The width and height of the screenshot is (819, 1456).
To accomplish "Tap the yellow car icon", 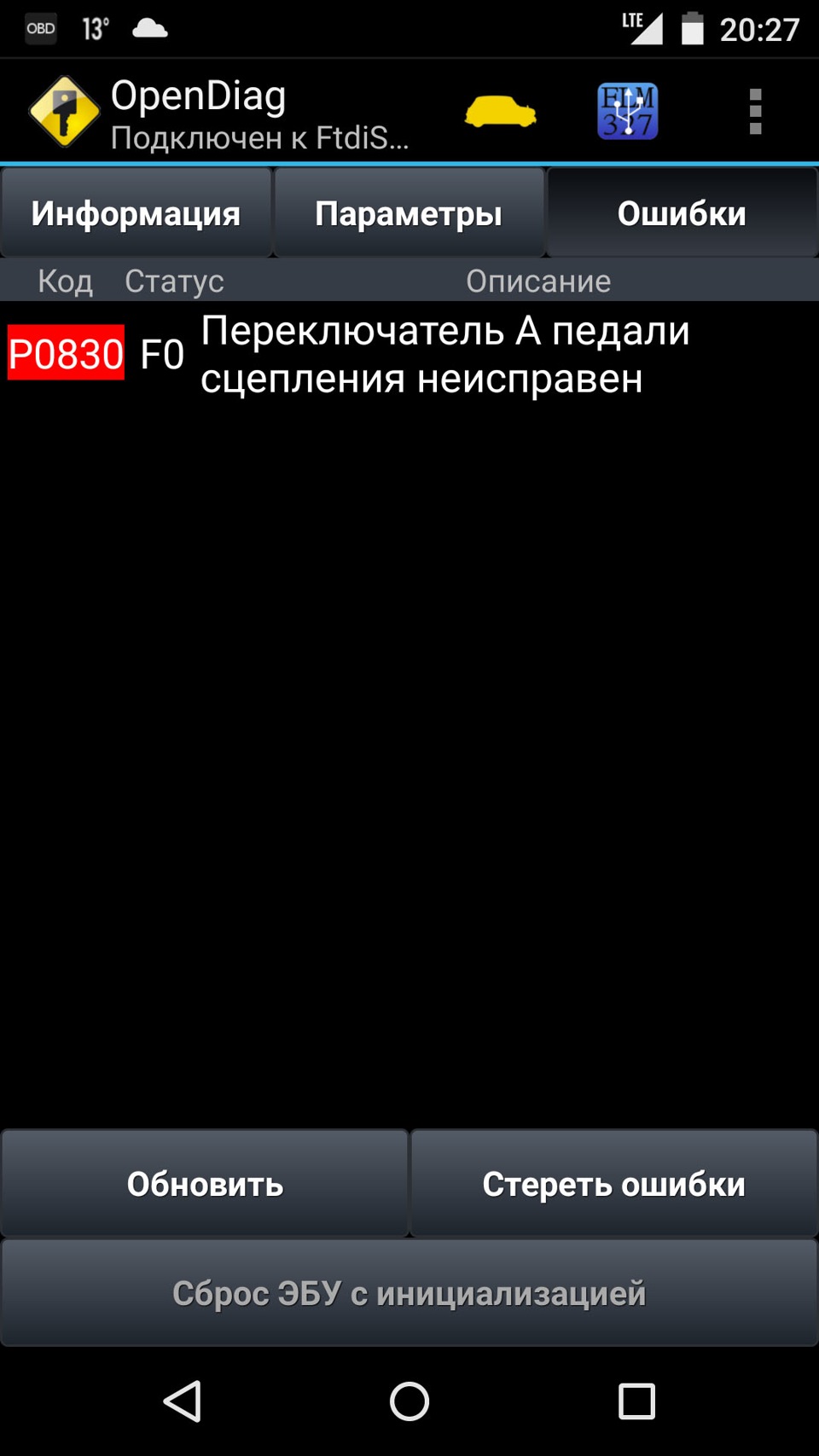I will (501, 112).
